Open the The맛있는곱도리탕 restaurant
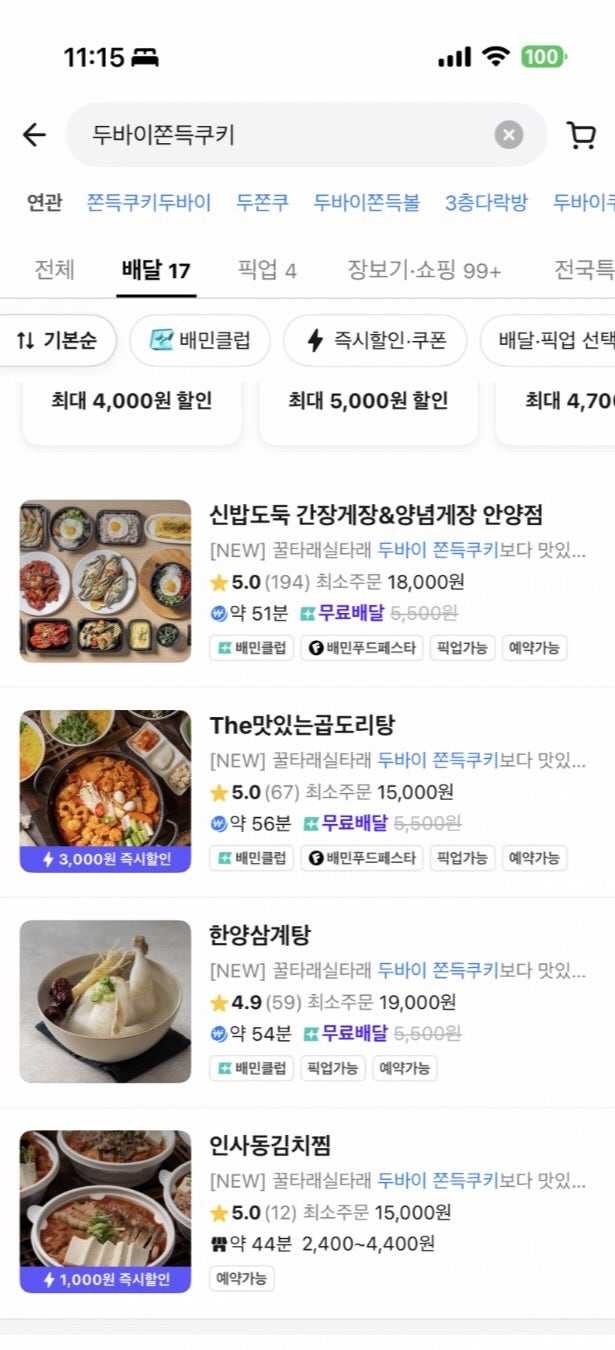 302,726
